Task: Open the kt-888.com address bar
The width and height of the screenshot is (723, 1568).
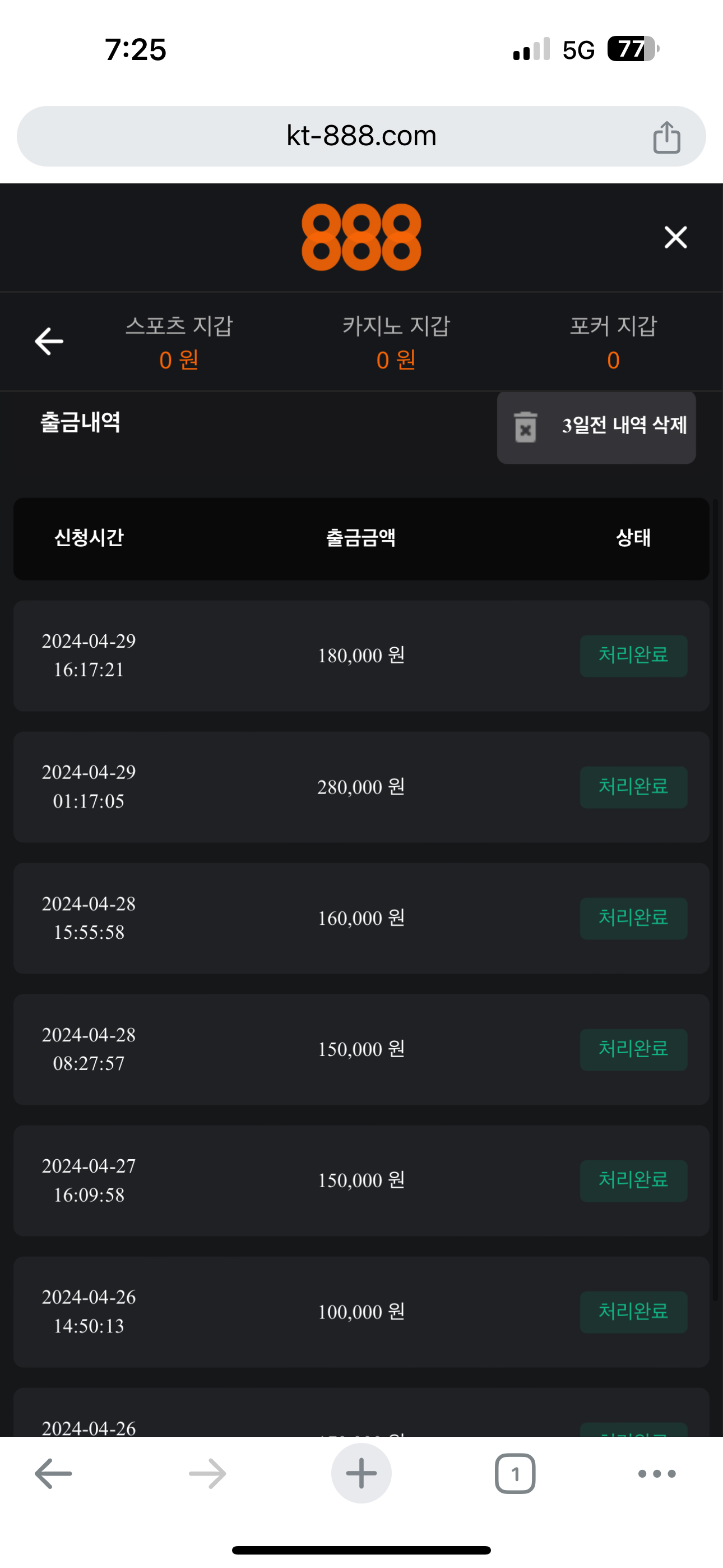Action: pyautogui.click(x=361, y=136)
